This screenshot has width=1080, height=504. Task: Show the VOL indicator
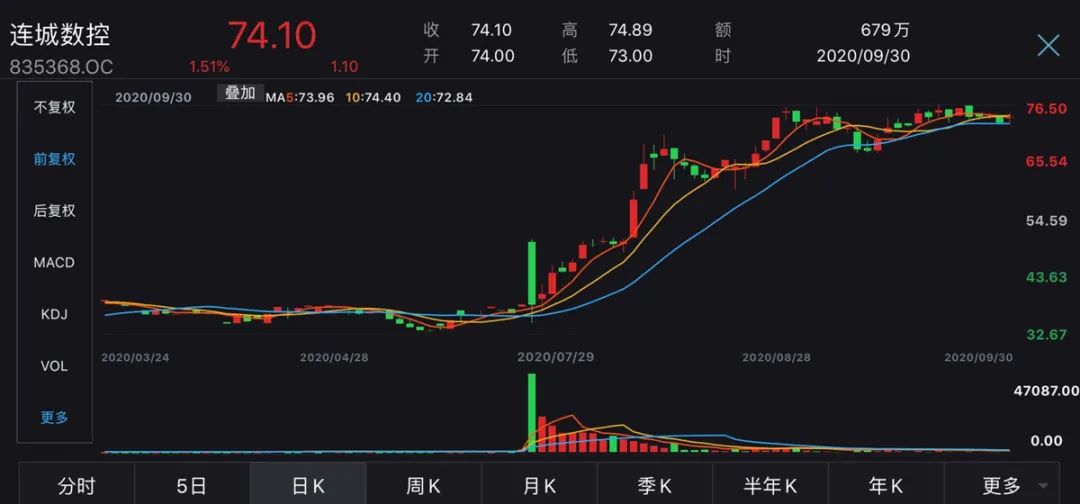[x=55, y=366]
